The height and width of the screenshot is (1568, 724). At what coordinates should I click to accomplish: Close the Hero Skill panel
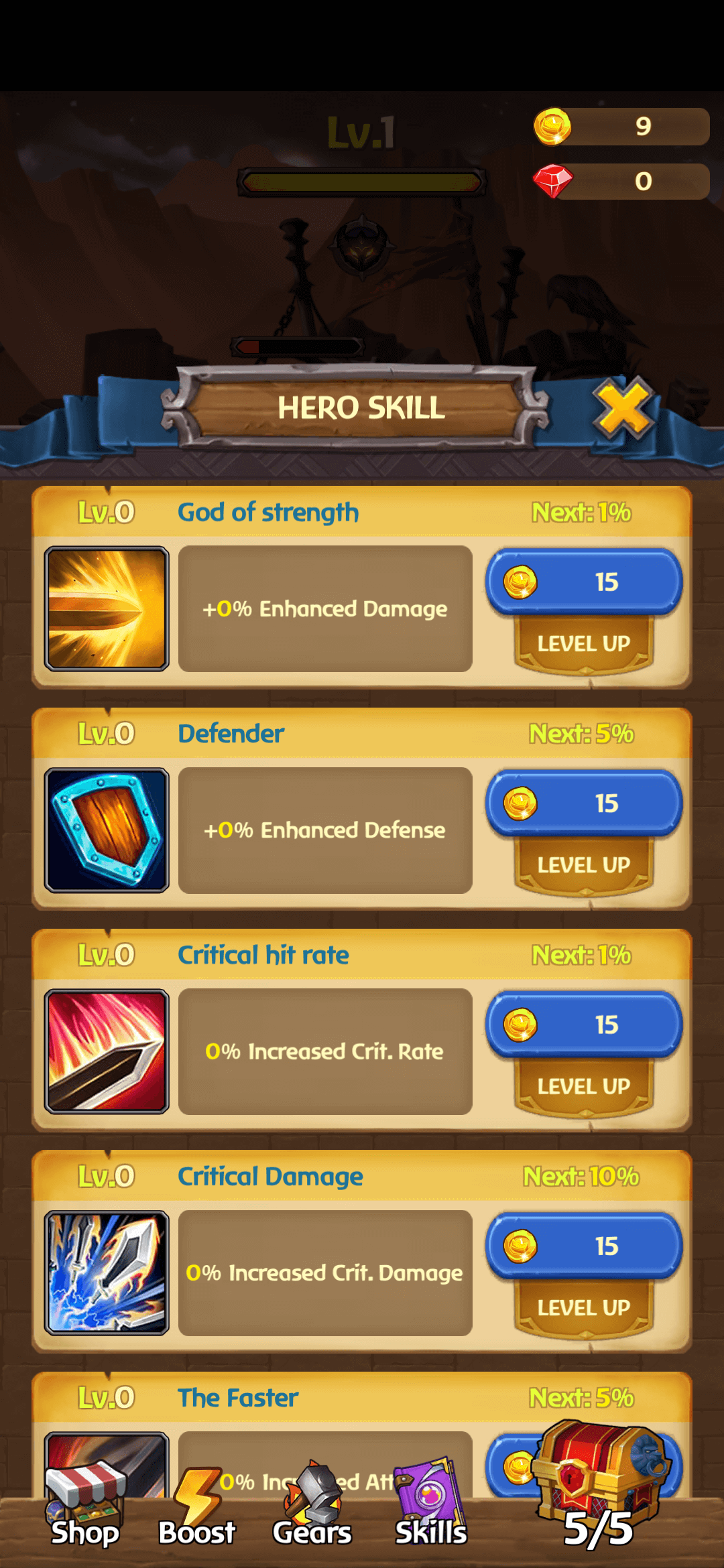[622, 407]
